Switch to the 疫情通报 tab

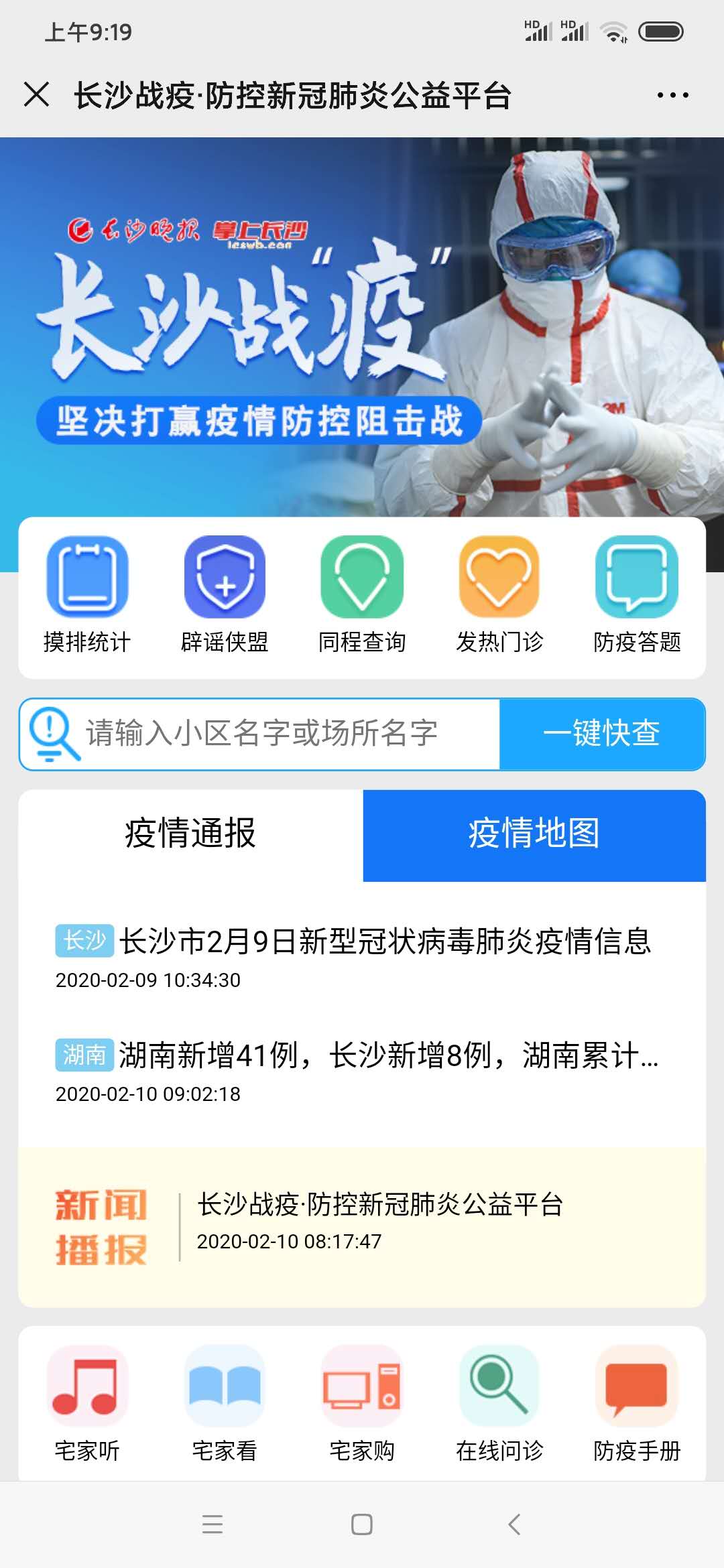pyautogui.click(x=190, y=834)
